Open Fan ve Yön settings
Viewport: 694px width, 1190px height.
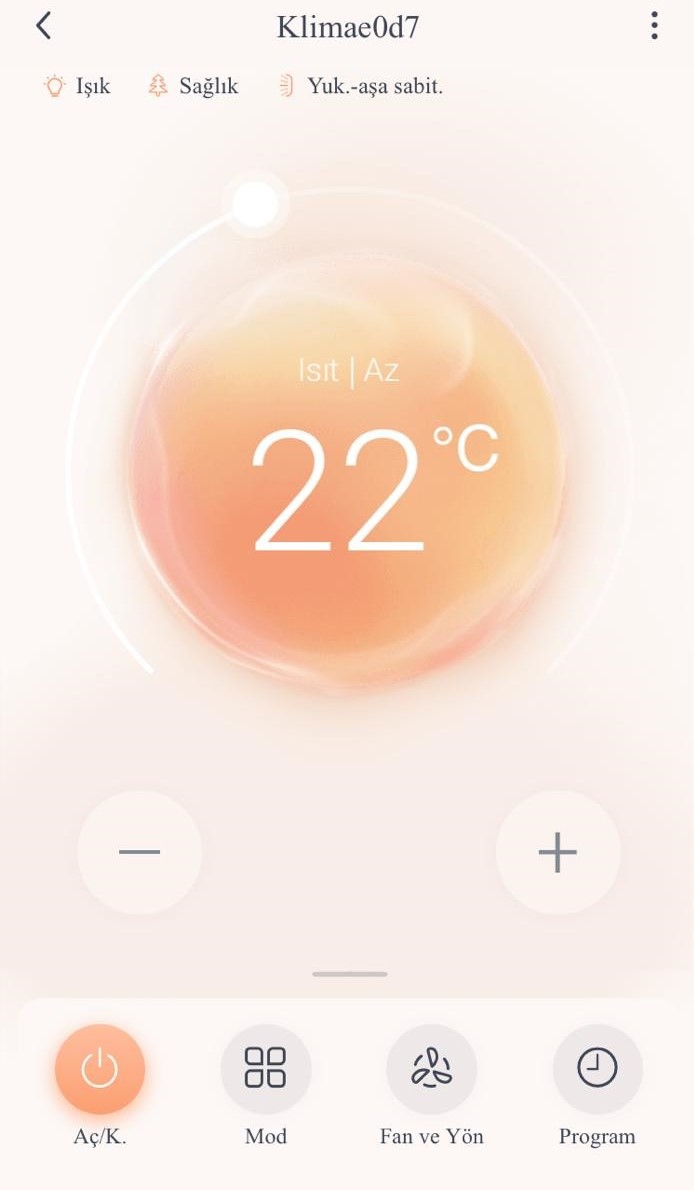(431, 1069)
